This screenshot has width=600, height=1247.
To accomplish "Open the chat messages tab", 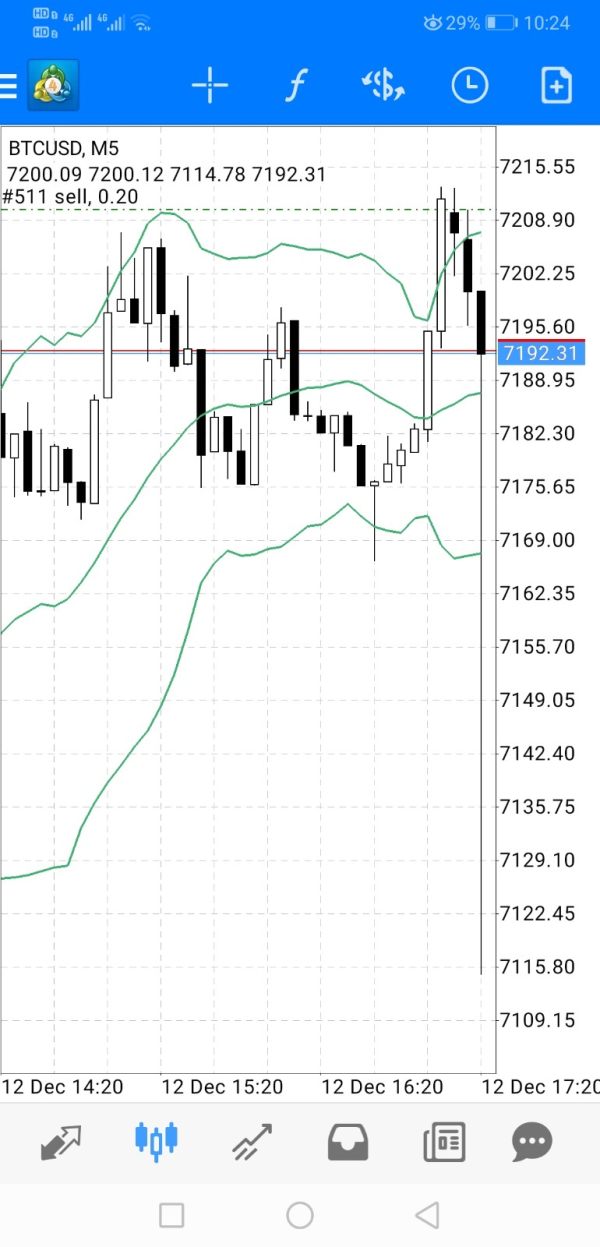I will click(x=531, y=1141).
